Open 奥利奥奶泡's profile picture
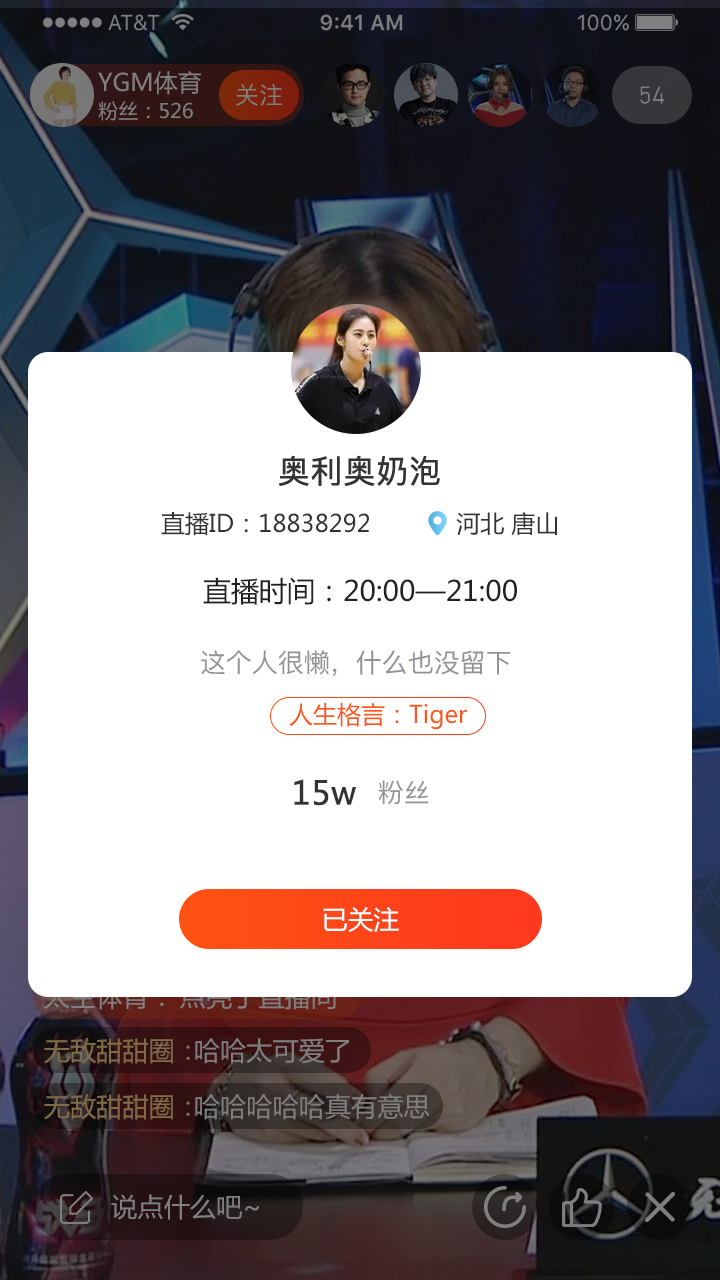This screenshot has height=1280, width=720. [356, 369]
